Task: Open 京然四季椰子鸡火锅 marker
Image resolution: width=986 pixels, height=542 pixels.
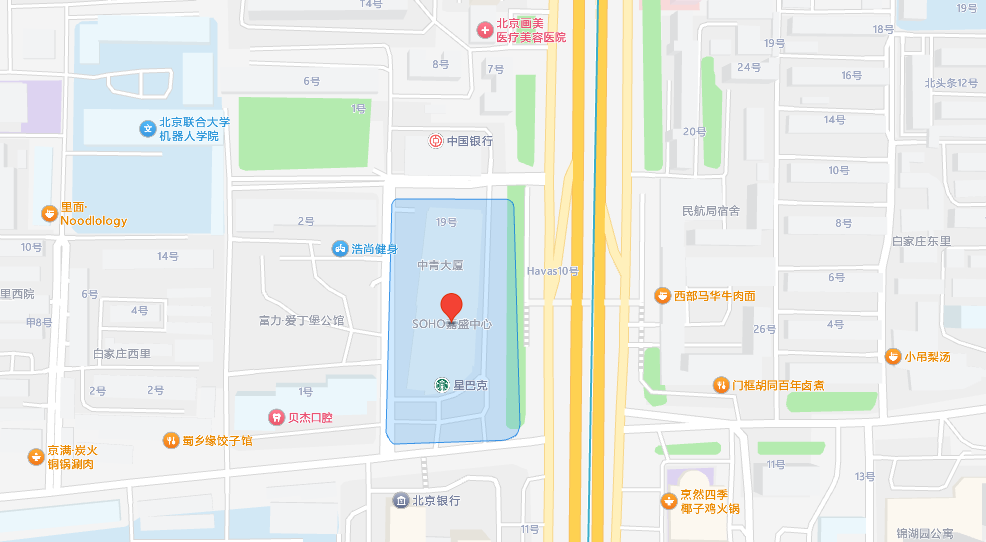Action: (668, 501)
